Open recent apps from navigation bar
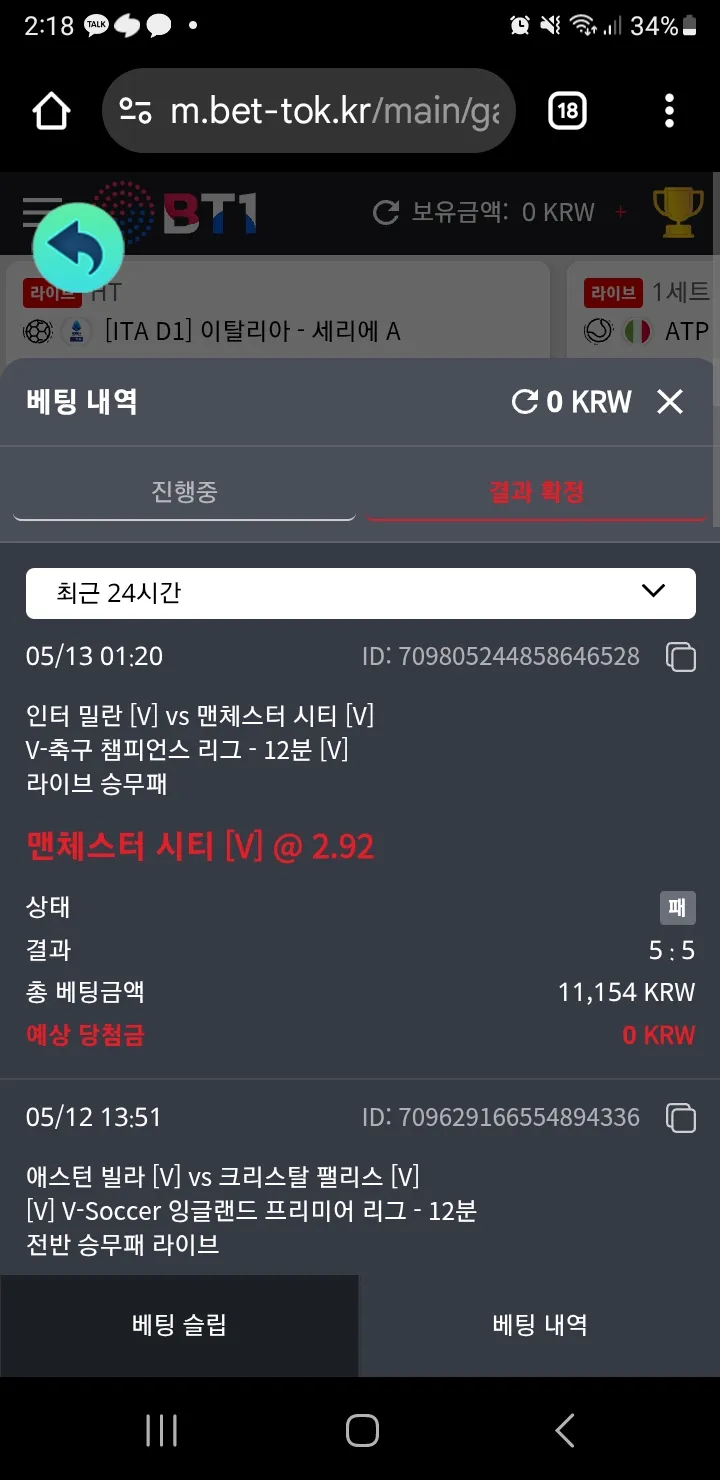 [x=161, y=1430]
